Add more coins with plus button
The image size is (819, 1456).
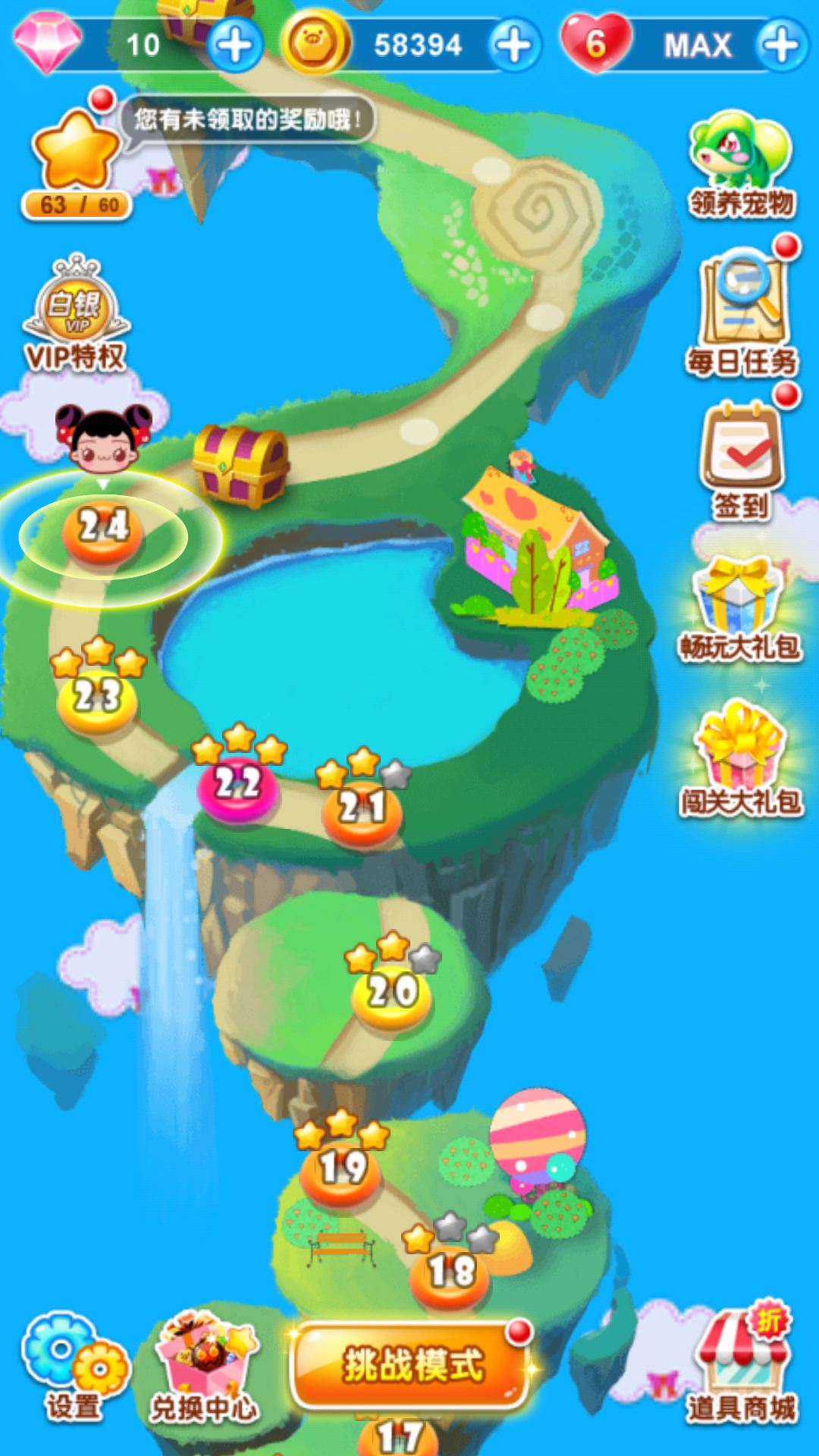click(515, 45)
